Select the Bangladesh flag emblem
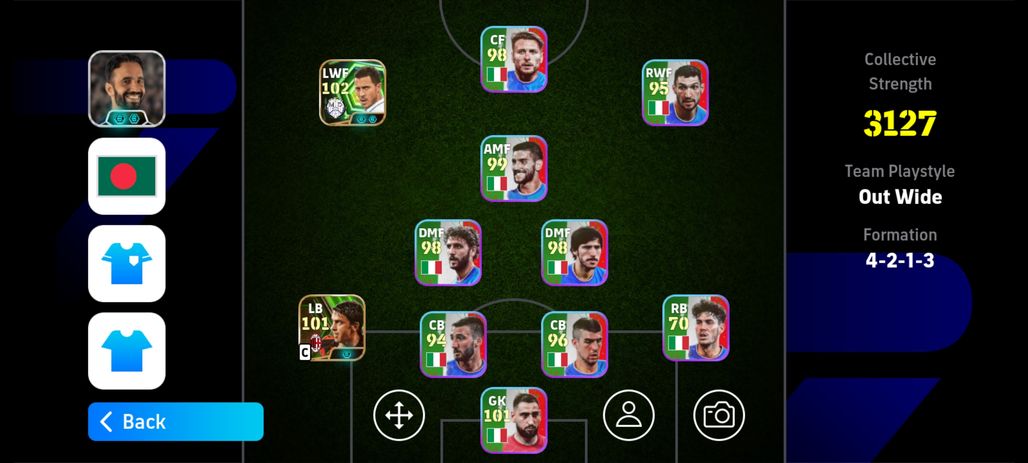The width and height of the screenshot is (1028, 463). pos(127,176)
